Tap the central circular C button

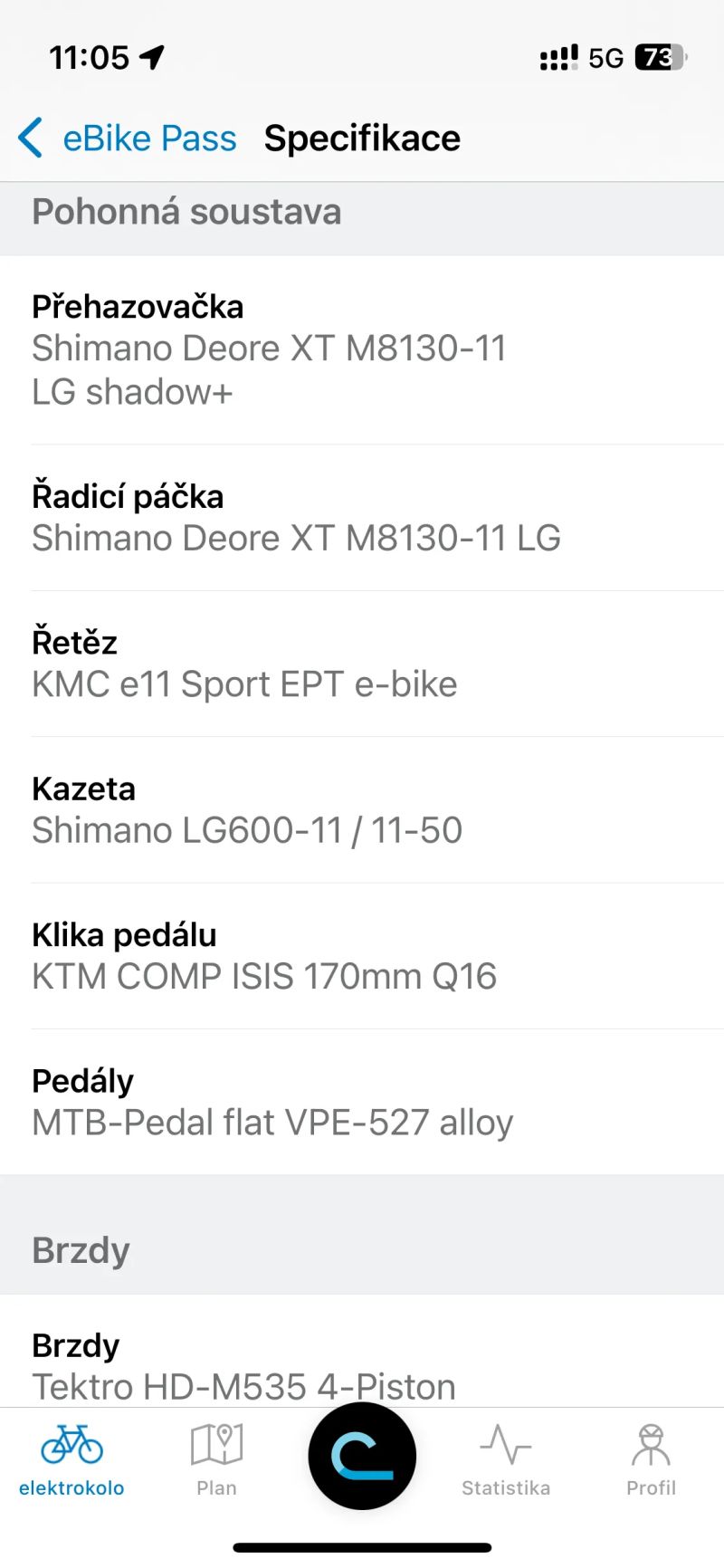pos(361,1455)
